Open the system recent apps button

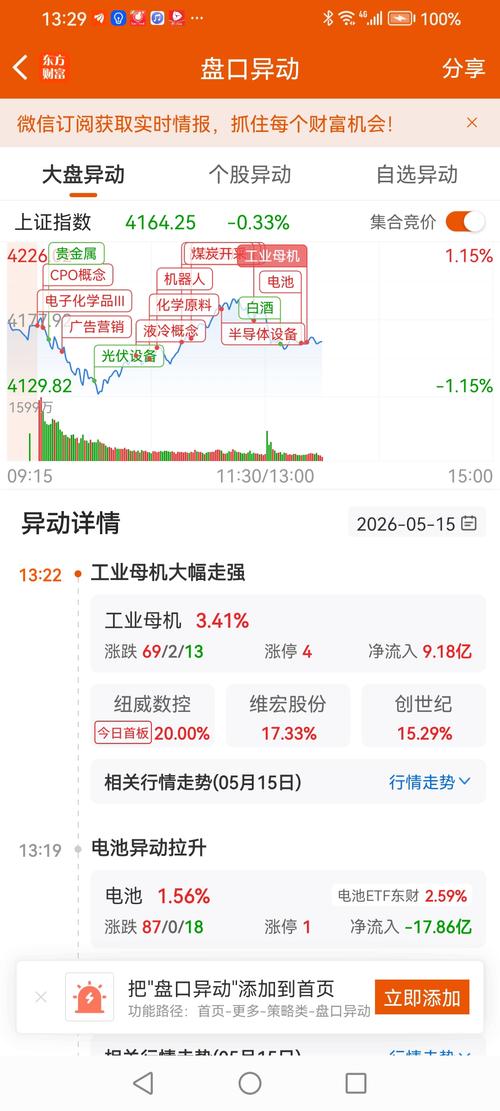(x=356, y=1083)
